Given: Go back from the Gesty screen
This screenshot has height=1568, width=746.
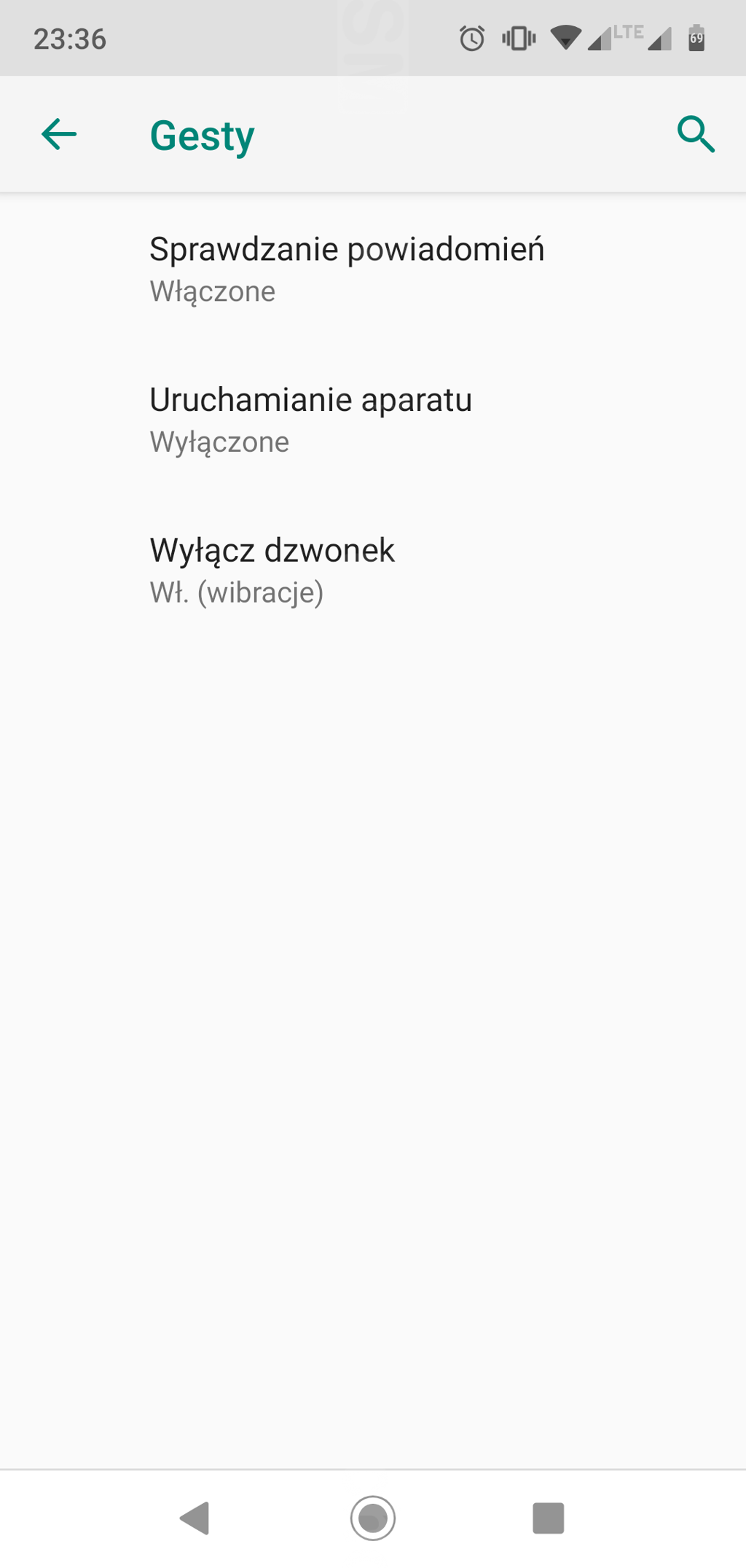Looking at the screenshot, I should pos(59,135).
